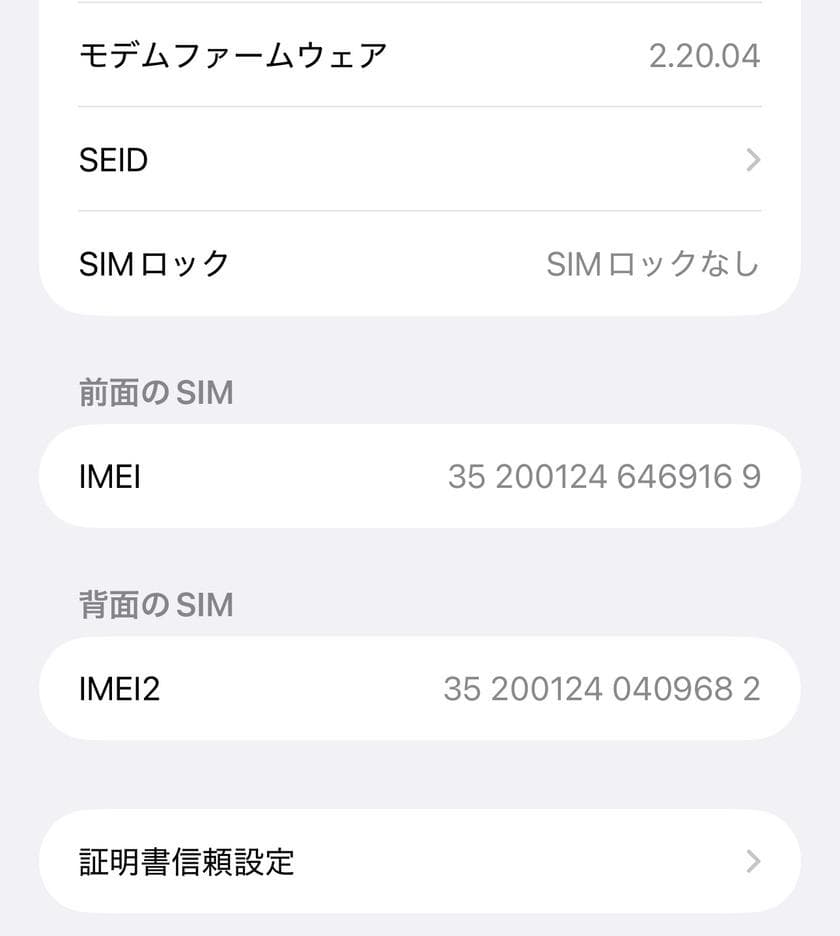Tap the chevron next to 証明書信頼設定

tap(752, 861)
